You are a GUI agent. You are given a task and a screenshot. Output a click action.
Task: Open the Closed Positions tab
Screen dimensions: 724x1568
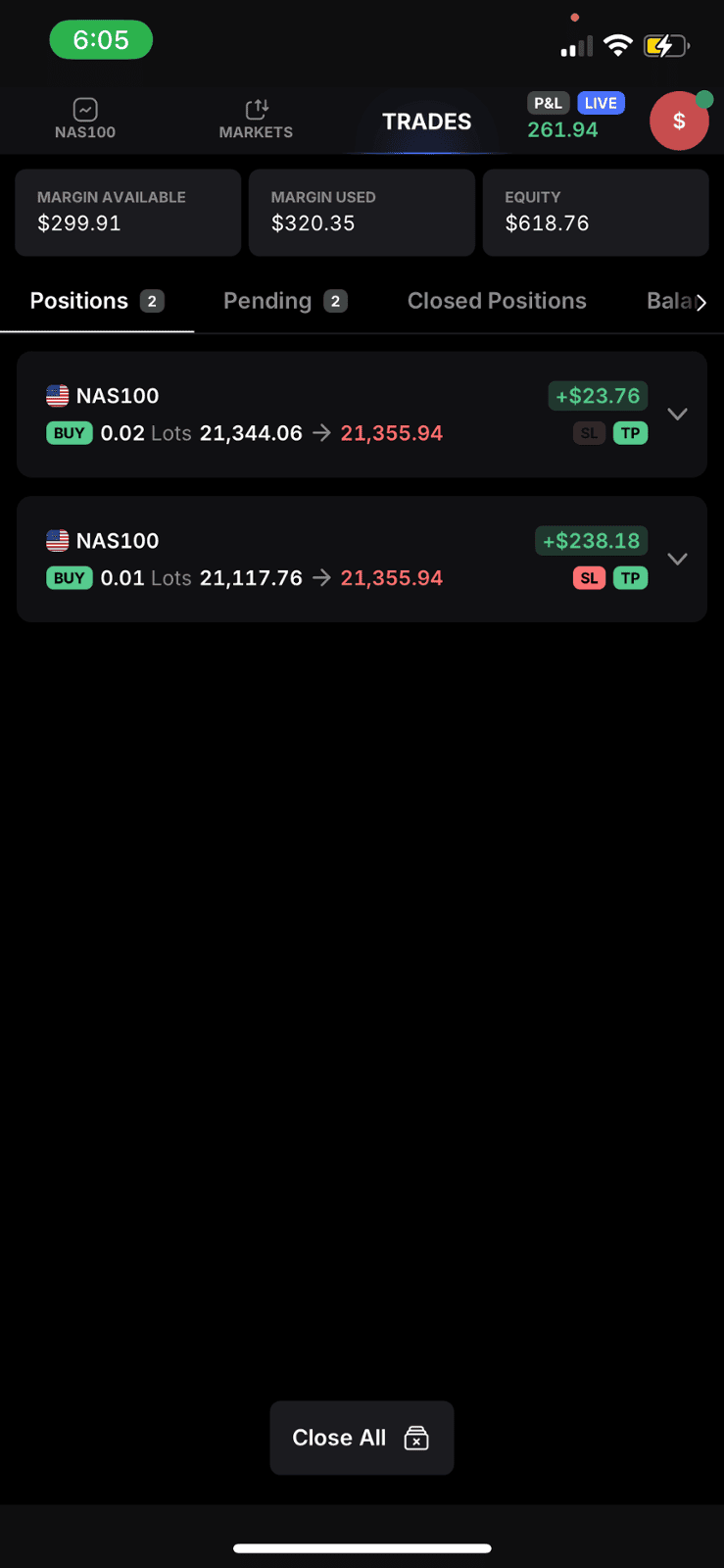pyautogui.click(x=497, y=301)
